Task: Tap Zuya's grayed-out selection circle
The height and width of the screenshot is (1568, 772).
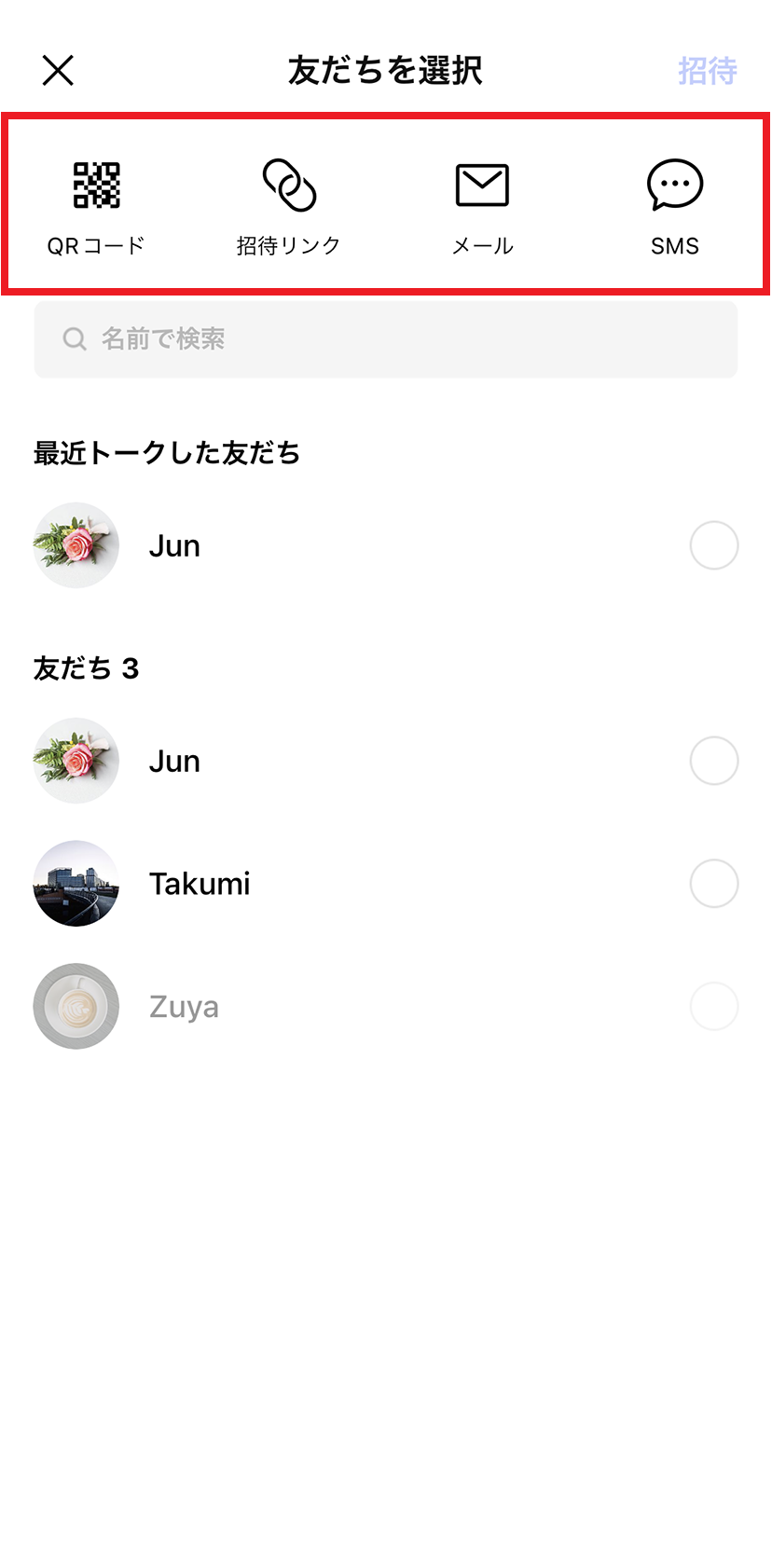Action: (x=713, y=1006)
